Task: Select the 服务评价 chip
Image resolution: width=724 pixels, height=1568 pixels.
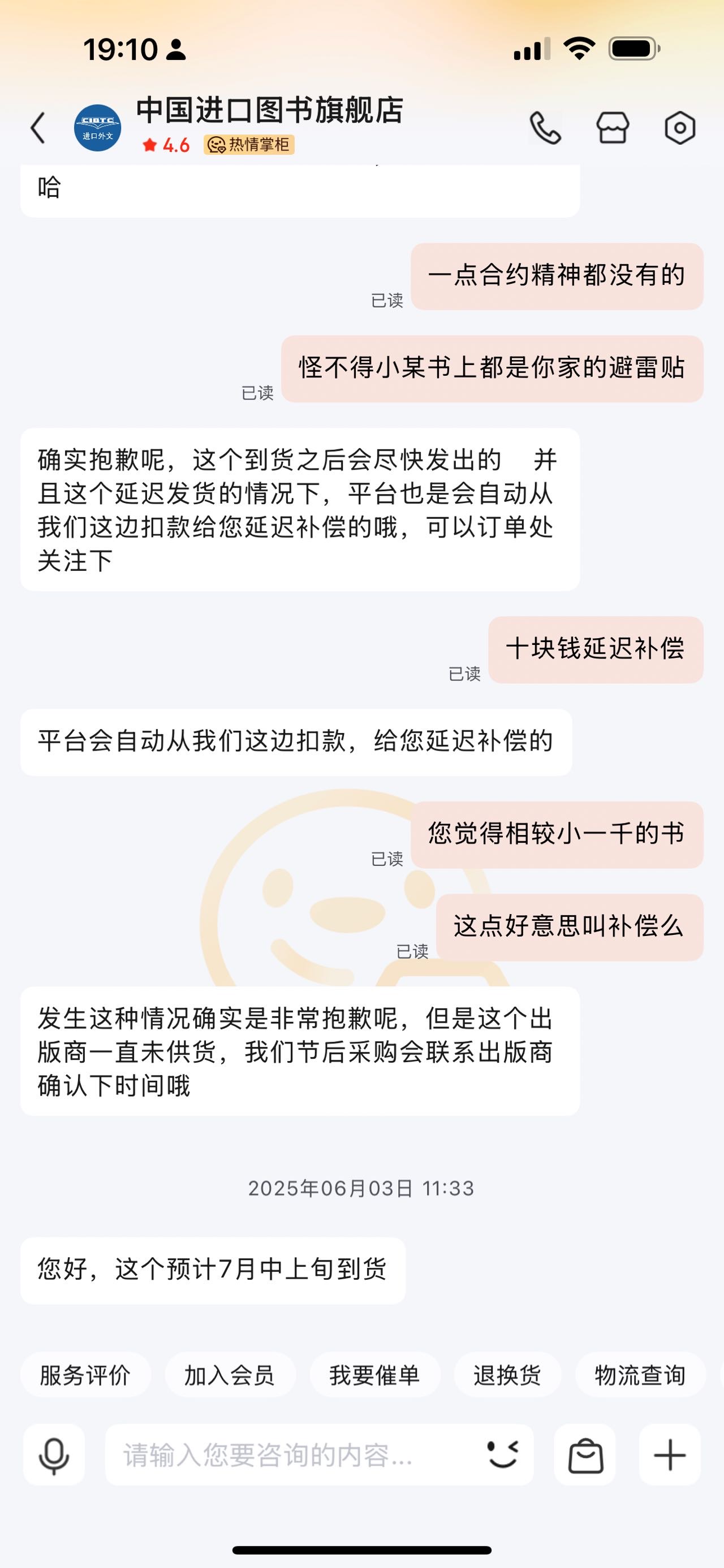Action: (85, 1376)
